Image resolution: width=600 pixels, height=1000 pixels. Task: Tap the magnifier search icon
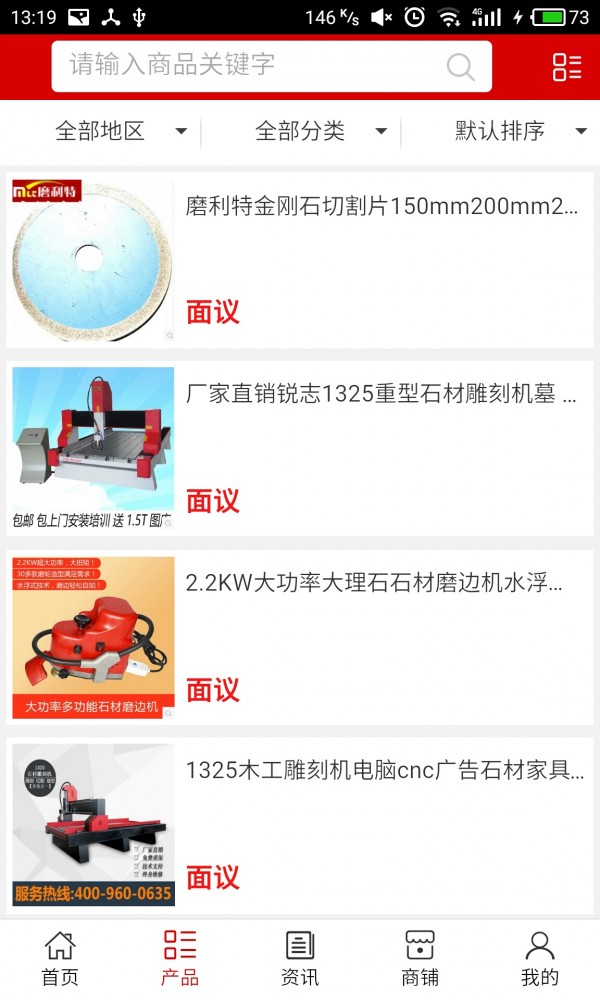[460, 67]
